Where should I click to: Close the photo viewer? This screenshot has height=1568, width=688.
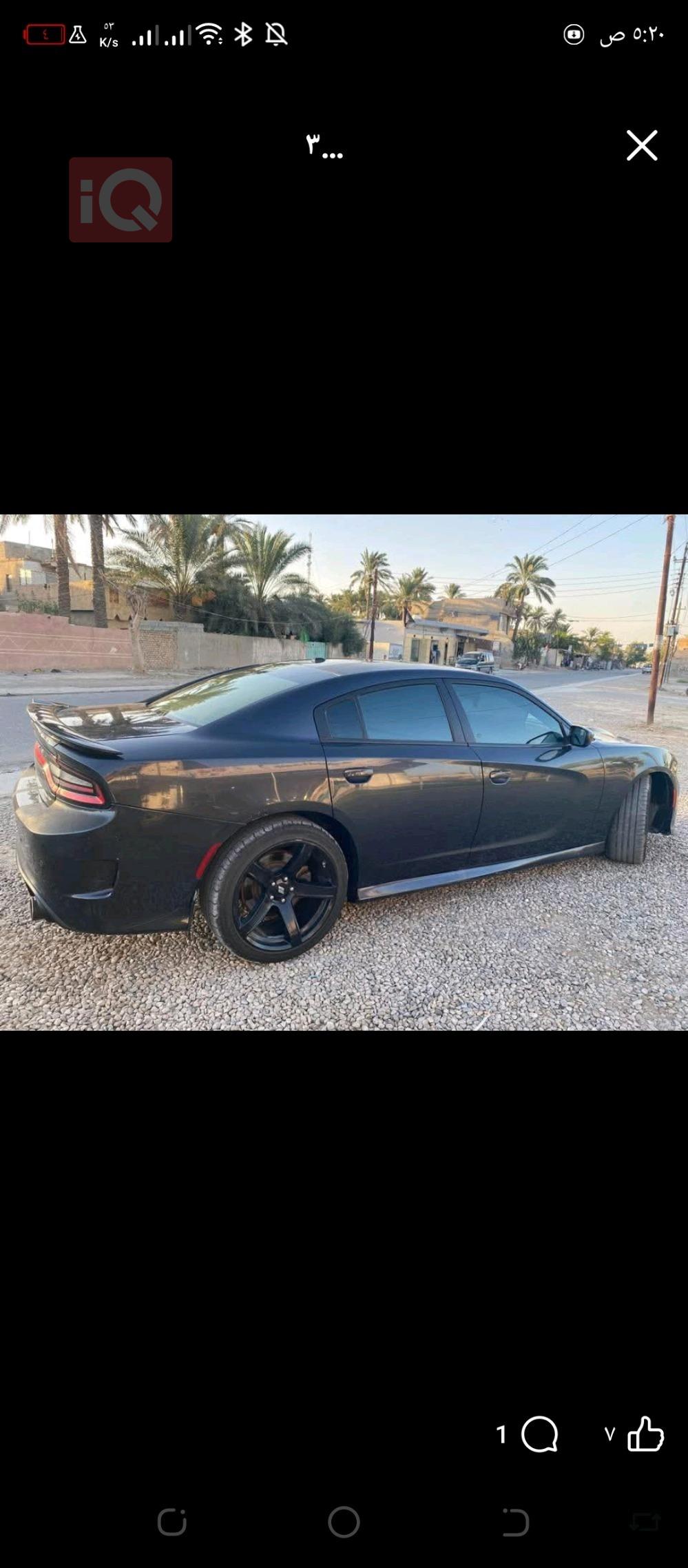click(641, 146)
